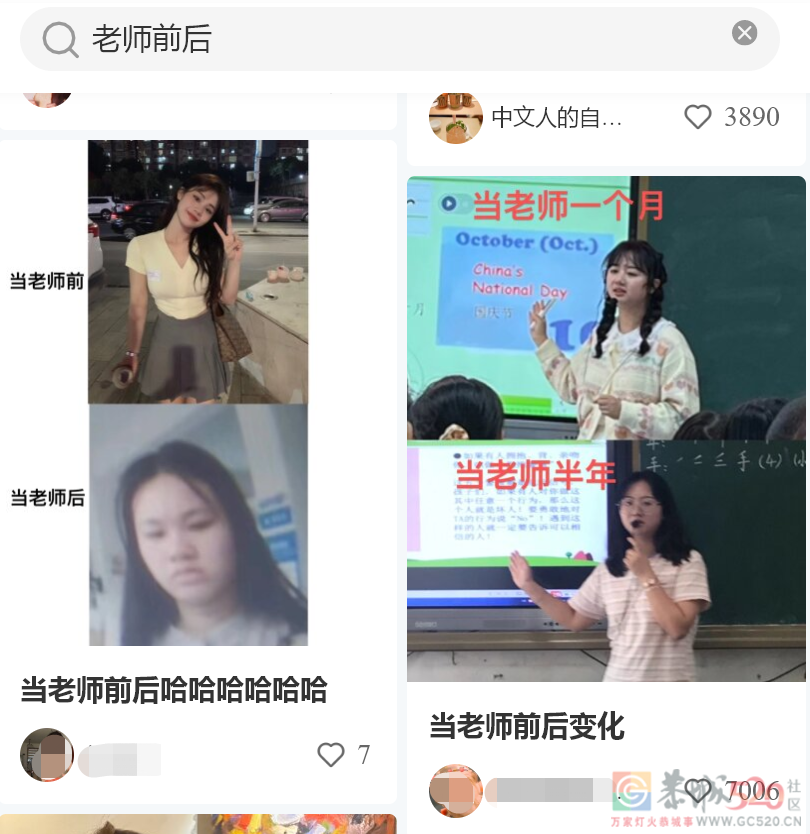
Task: Open the 当老师一个月 classroom video thumbnail
Action: tap(606, 300)
